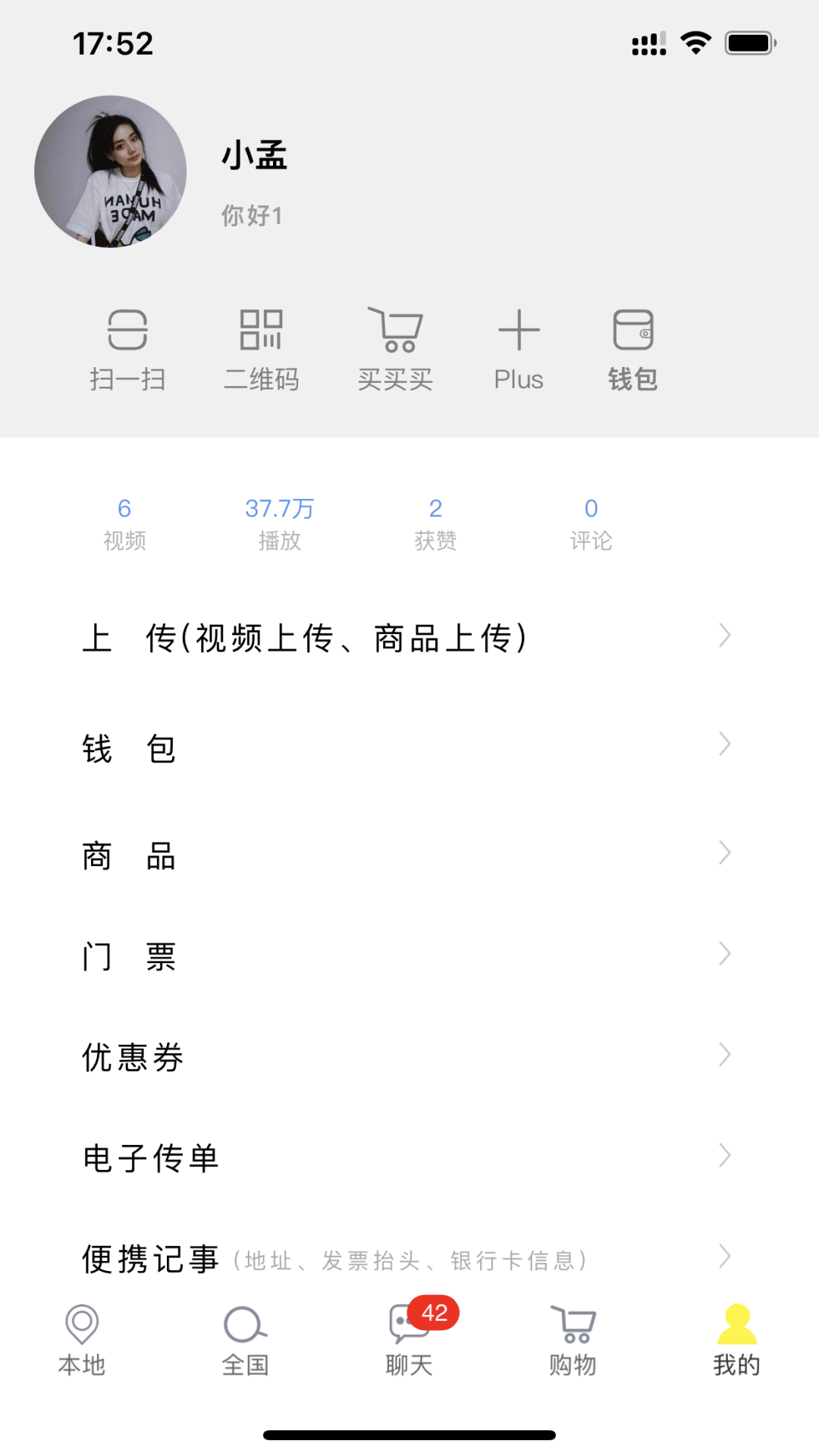Screen dimensions: 819x1456
Task: Tap the Plus shortcut
Action: coord(519,348)
